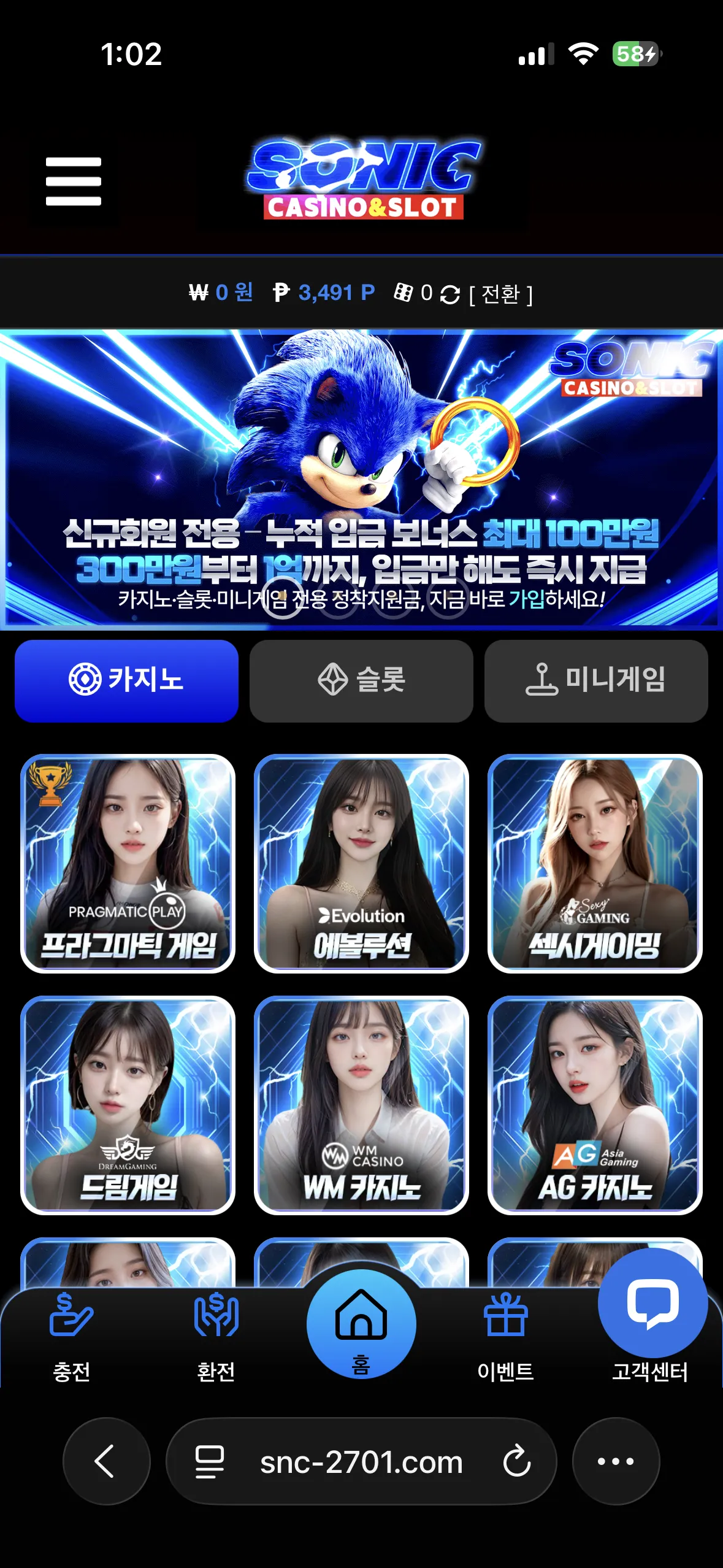
Task: Go back with the browser back arrow
Action: coord(107,1461)
